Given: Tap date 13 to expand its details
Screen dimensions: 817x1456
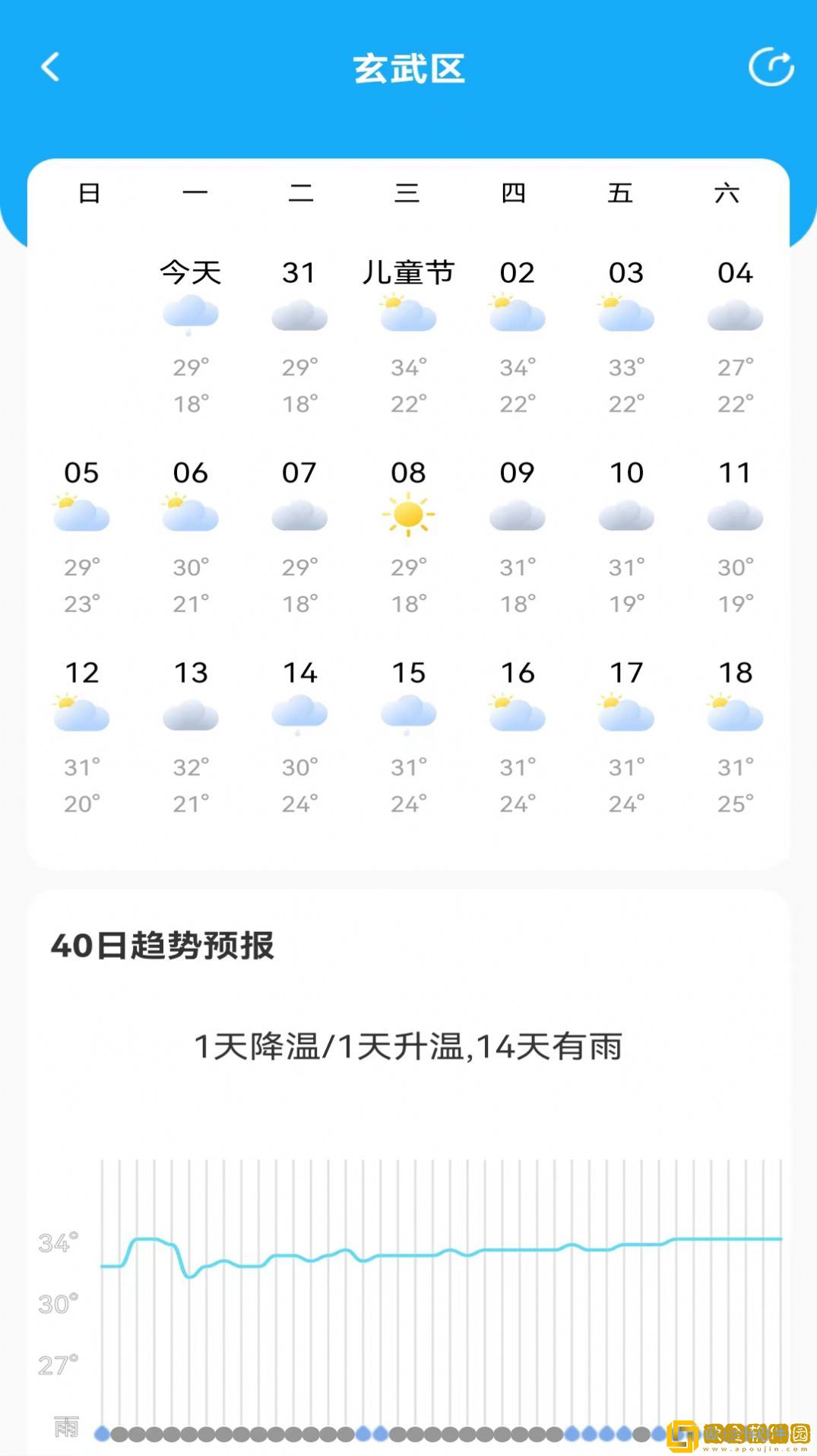Looking at the screenshot, I should [x=191, y=673].
